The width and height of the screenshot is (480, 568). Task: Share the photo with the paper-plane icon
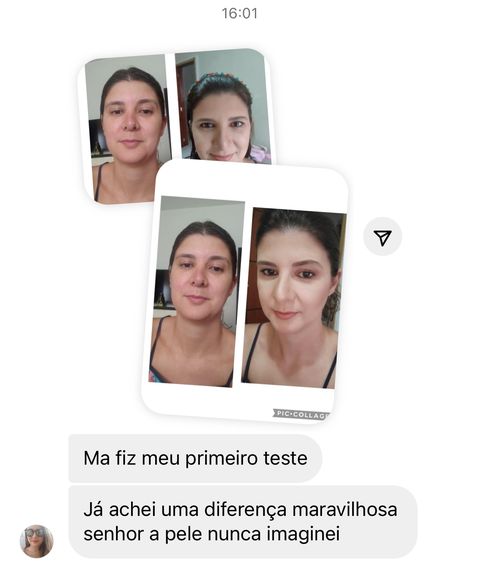pyautogui.click(x=383, y=237)
